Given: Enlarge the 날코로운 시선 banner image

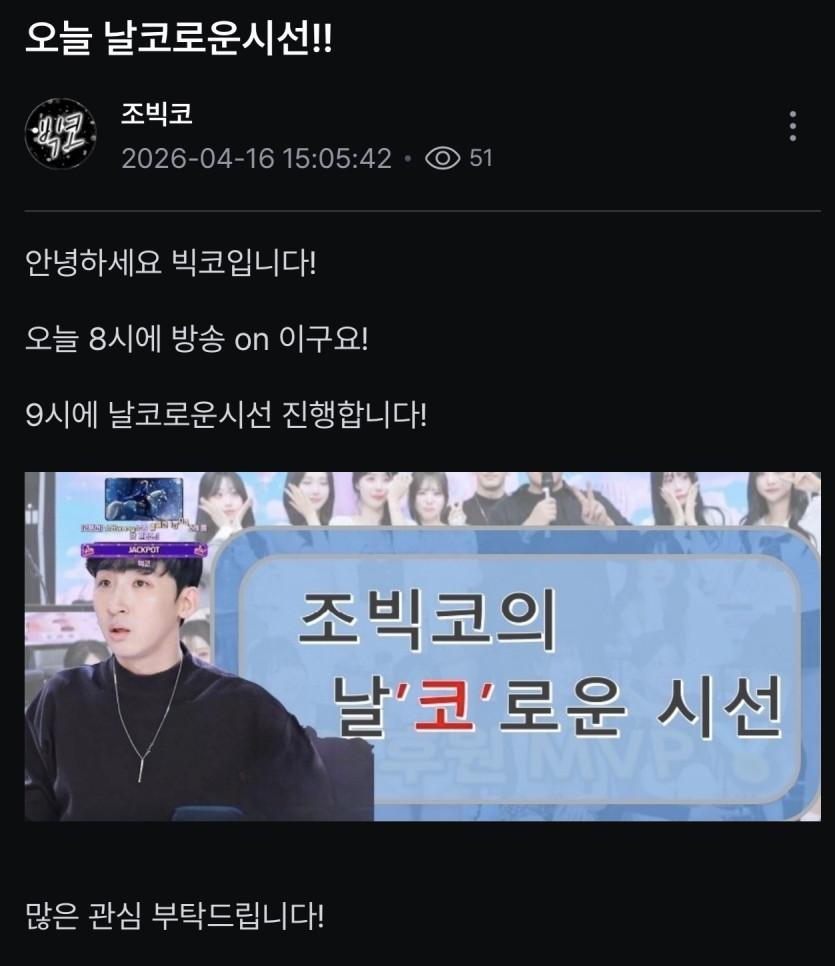Looking at the screenshot, I should (x=422, y=646).
